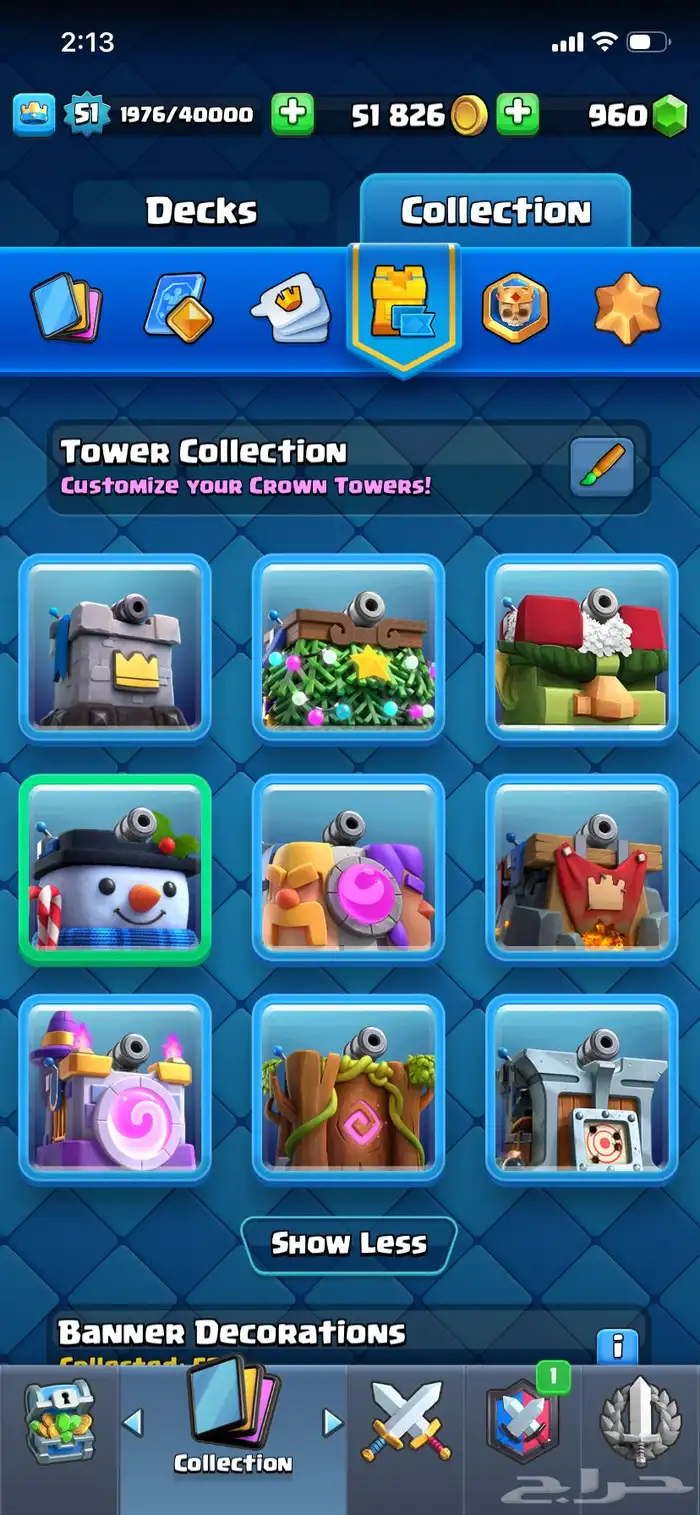This screenshot has height=1515, width=700.
Task: Collapse the list with Show Less
Action: pos(348,1244)
